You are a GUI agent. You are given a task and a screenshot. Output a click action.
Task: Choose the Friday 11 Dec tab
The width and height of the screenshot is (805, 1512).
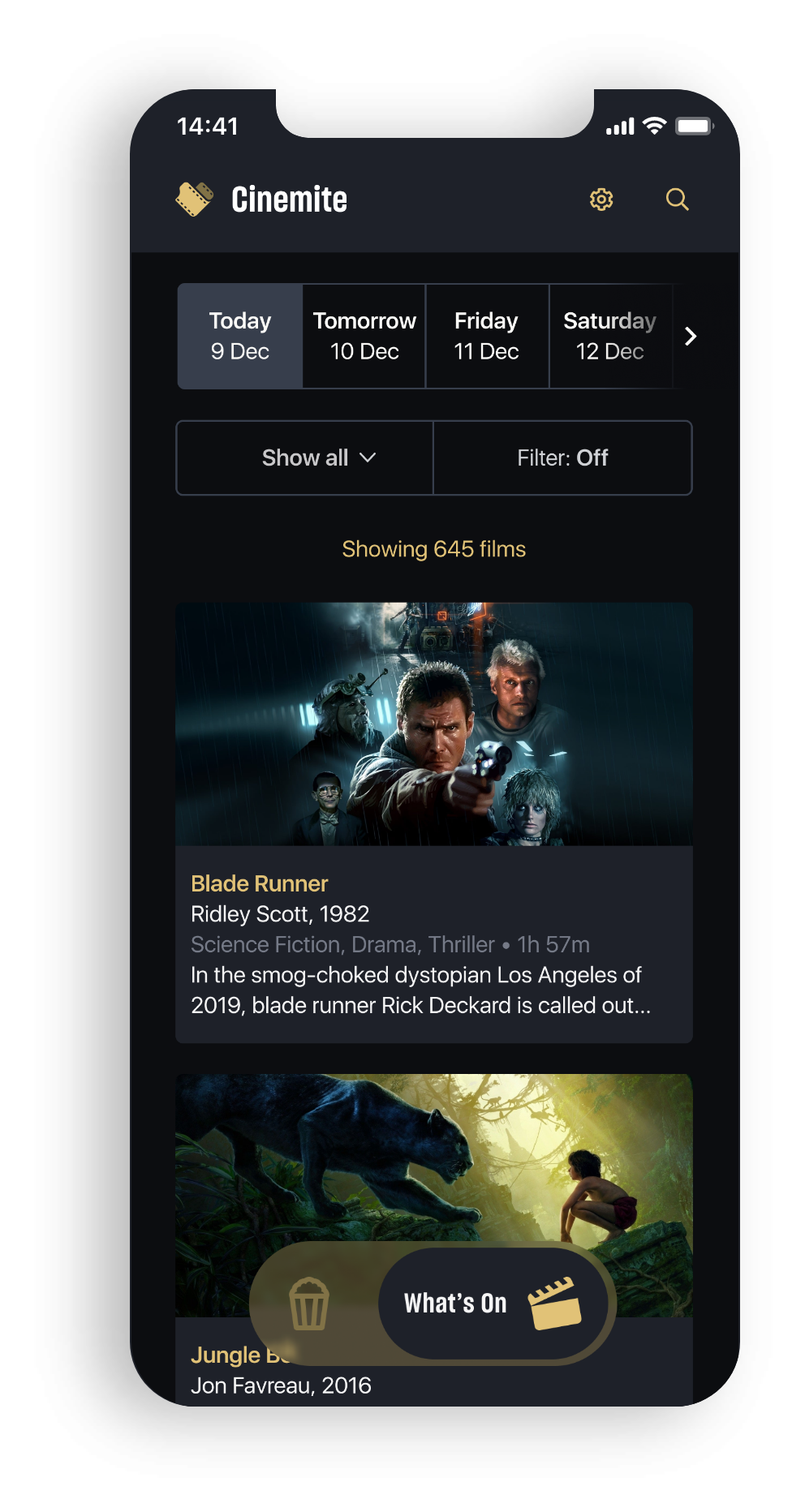pyautogui.click(x=487, y=336)
